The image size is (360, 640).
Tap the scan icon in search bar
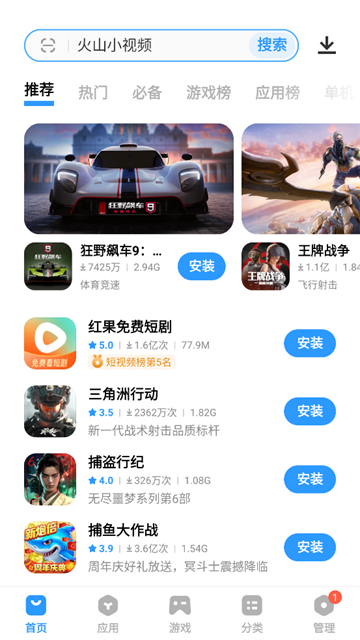pos(48,45)
